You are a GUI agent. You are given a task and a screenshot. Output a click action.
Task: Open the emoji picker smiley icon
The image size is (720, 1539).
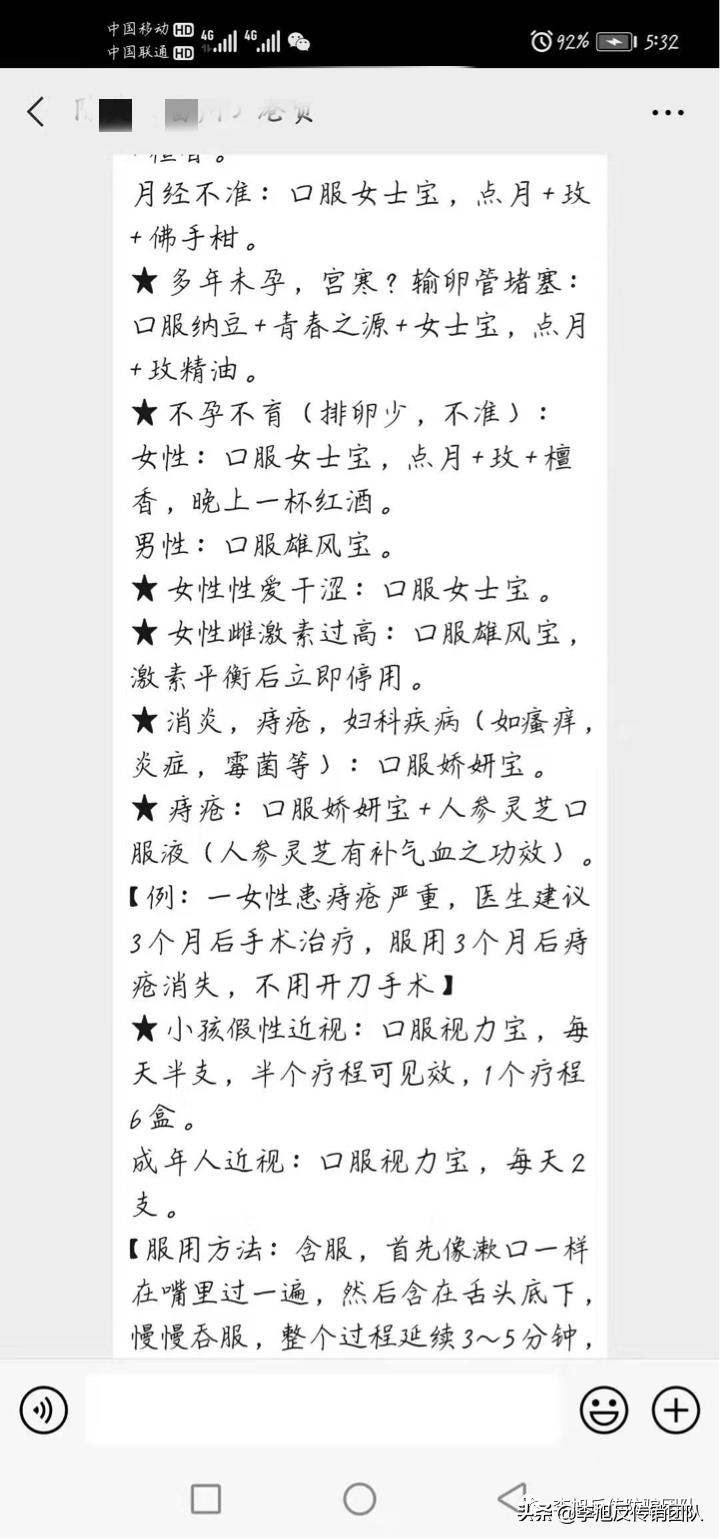pyautogui.click(x=604, y=1411)
